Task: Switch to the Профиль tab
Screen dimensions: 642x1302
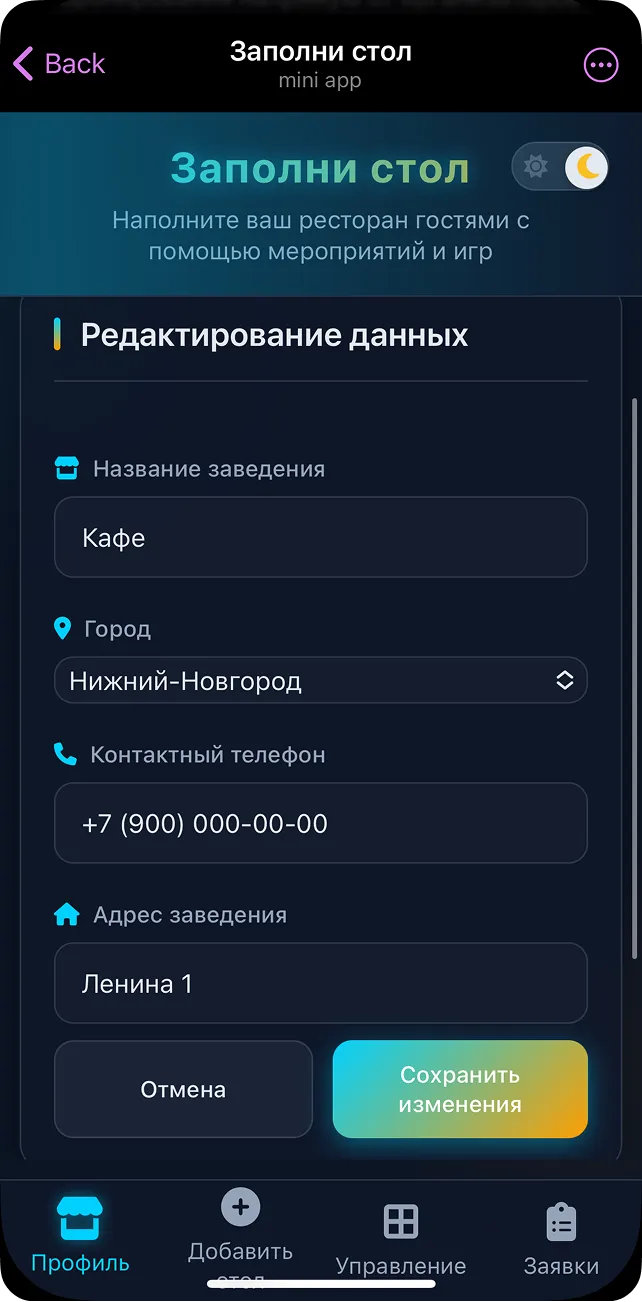Action: coord(80,1236)
